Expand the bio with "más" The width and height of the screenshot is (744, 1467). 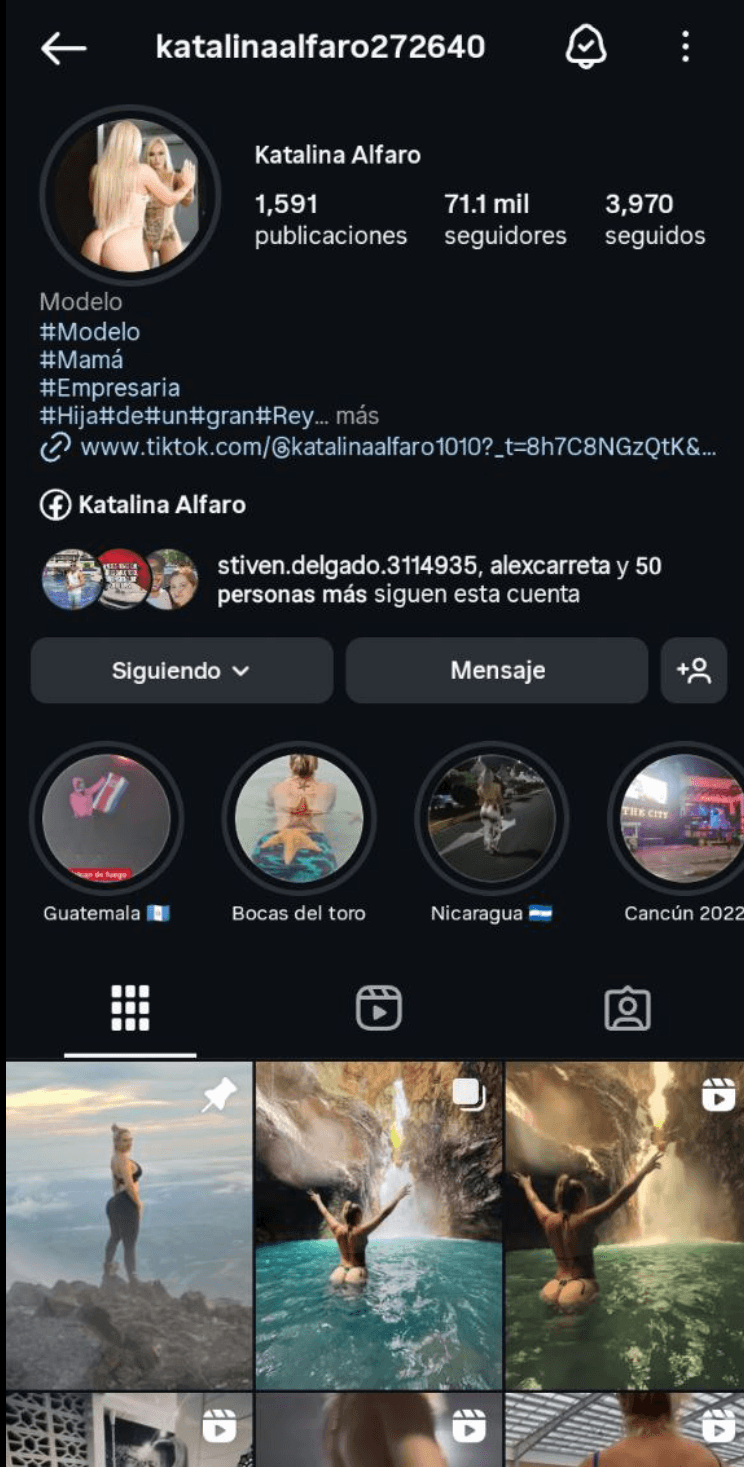click(x=357, y=416)
